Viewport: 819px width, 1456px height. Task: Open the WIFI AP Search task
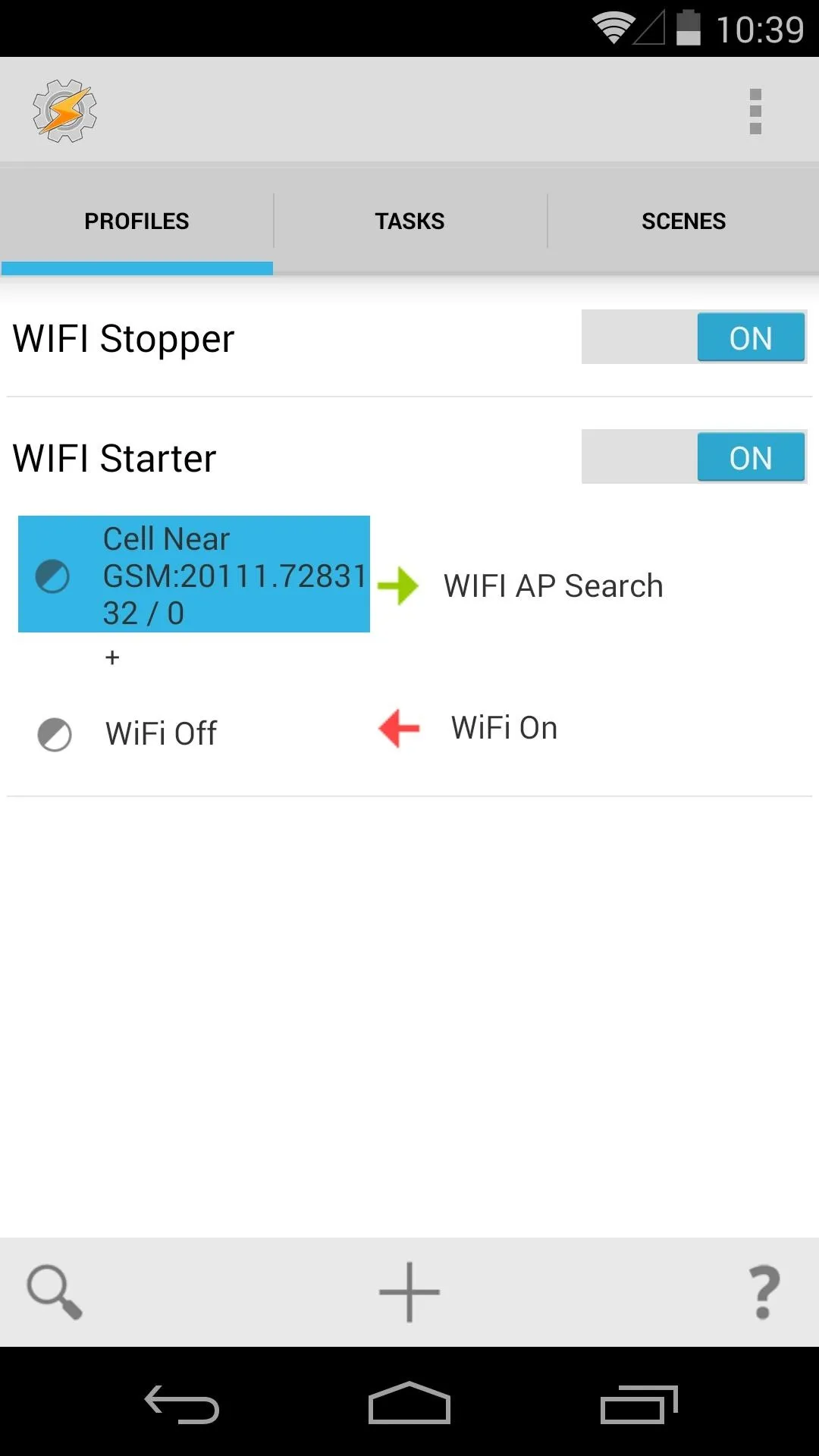[553, 585]
